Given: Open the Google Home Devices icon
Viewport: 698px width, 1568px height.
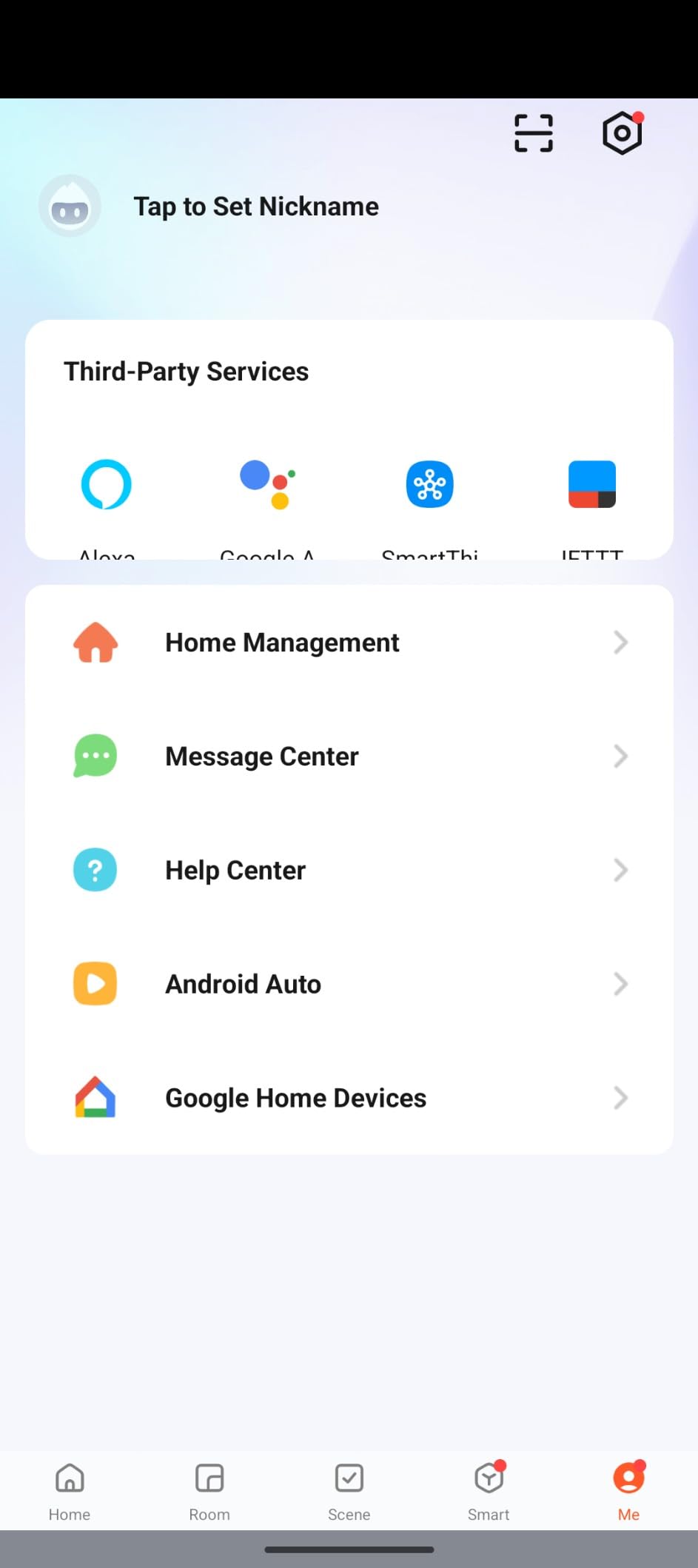Looking at the screenshot, I should point(94,1098).
